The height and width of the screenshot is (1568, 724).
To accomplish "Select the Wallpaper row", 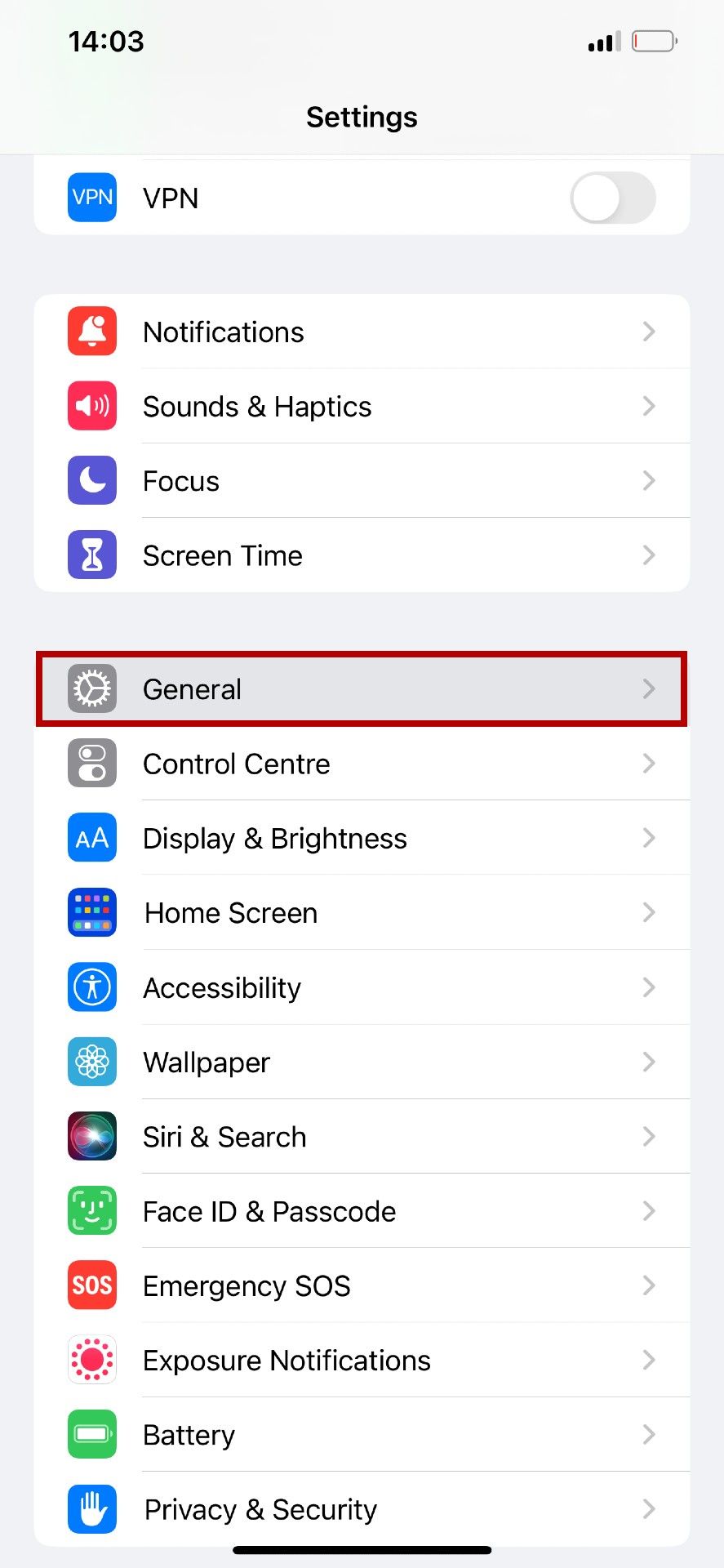I will pos(362,1062).
